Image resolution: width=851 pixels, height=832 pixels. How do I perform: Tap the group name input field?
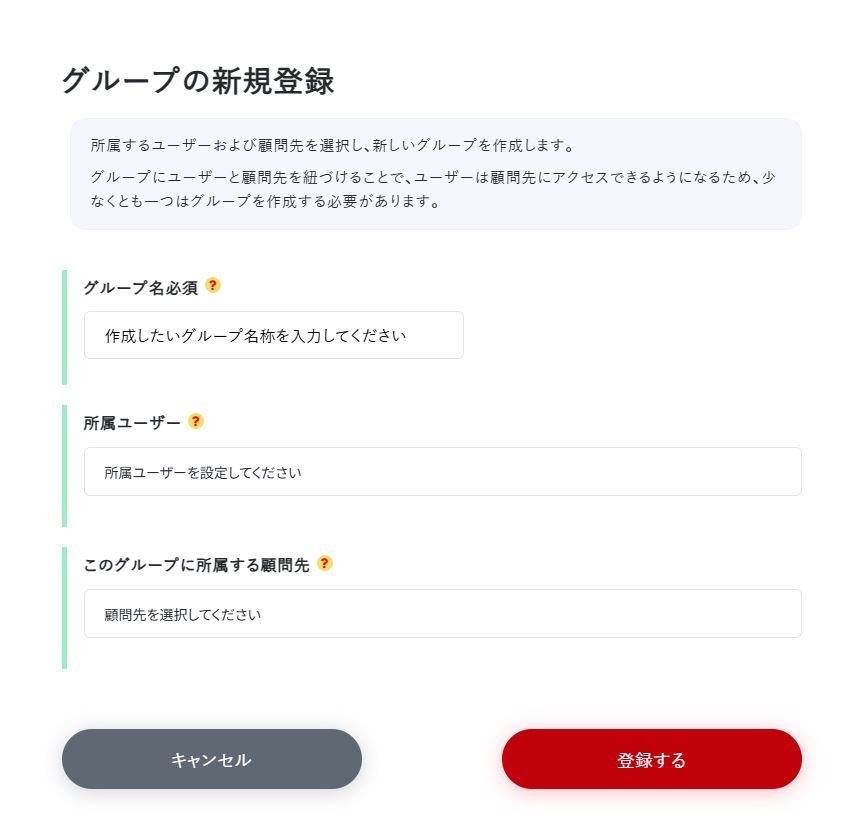click(x=273, y=335)
